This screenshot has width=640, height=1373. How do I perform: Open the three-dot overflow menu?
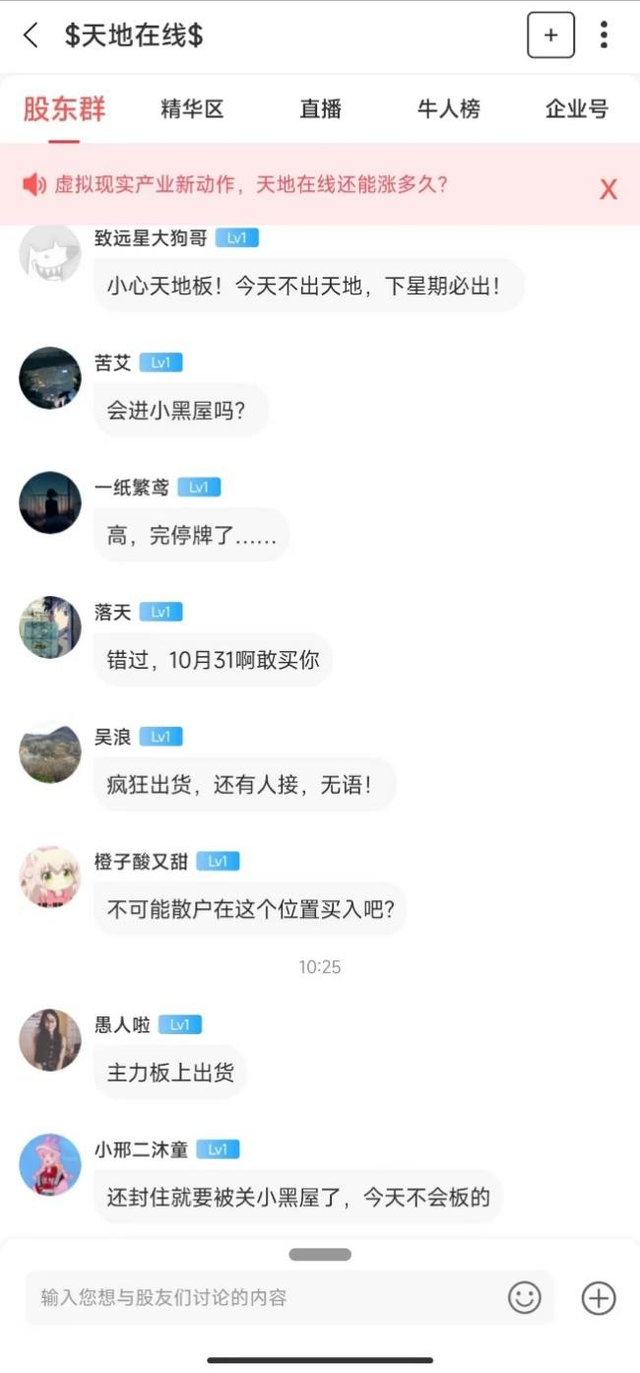[604, 36]
